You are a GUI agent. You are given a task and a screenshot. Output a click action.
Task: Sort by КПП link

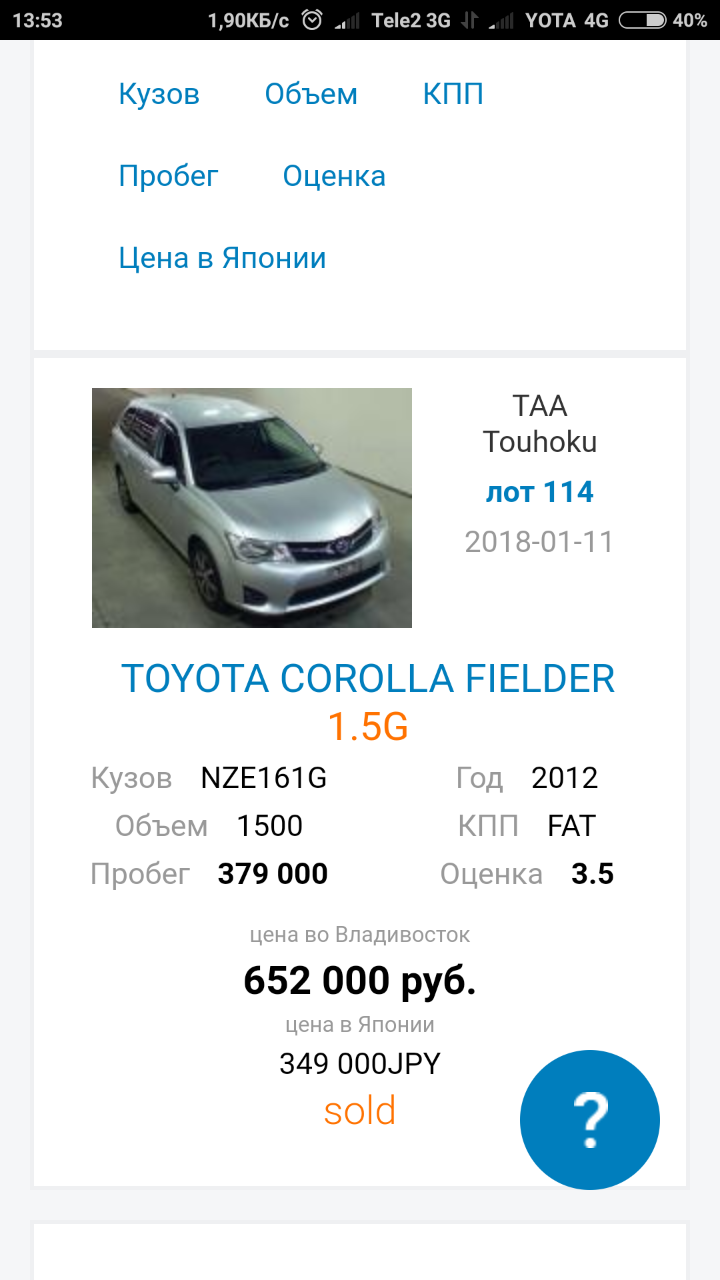tap(453, 94)
